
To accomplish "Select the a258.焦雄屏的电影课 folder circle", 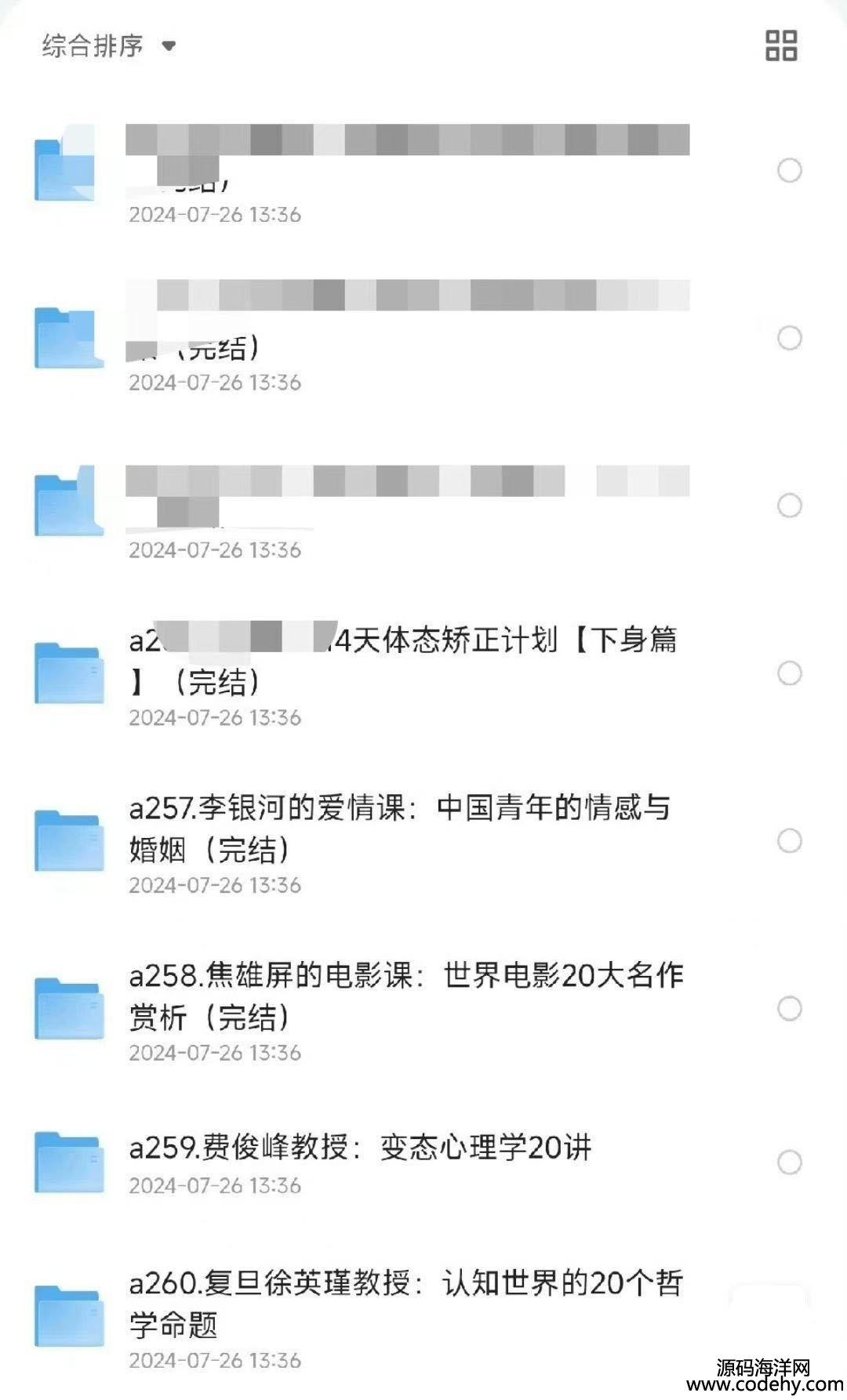I will [789, 1009].
